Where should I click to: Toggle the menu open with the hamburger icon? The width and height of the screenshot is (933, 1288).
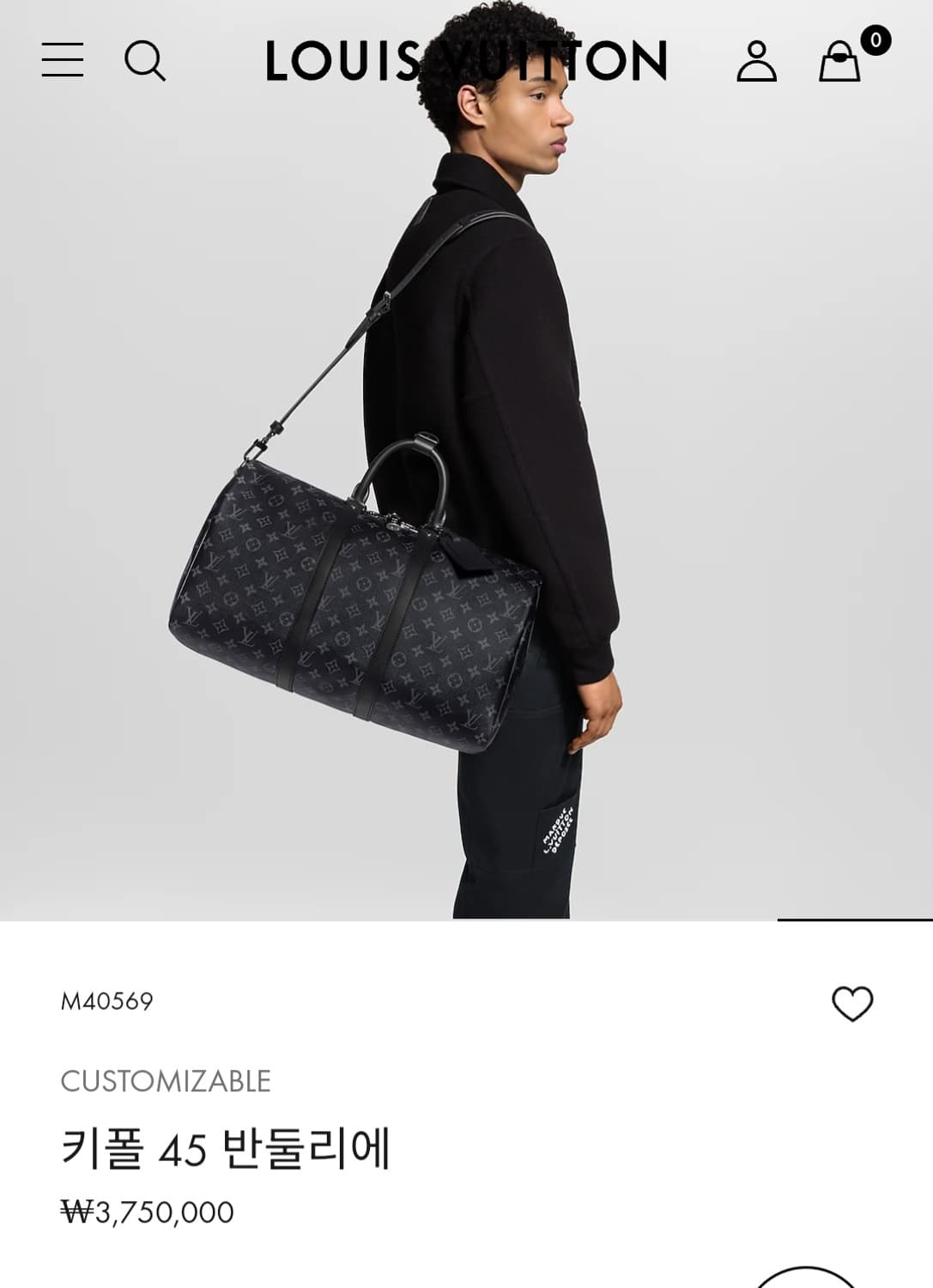coord(62,62)
